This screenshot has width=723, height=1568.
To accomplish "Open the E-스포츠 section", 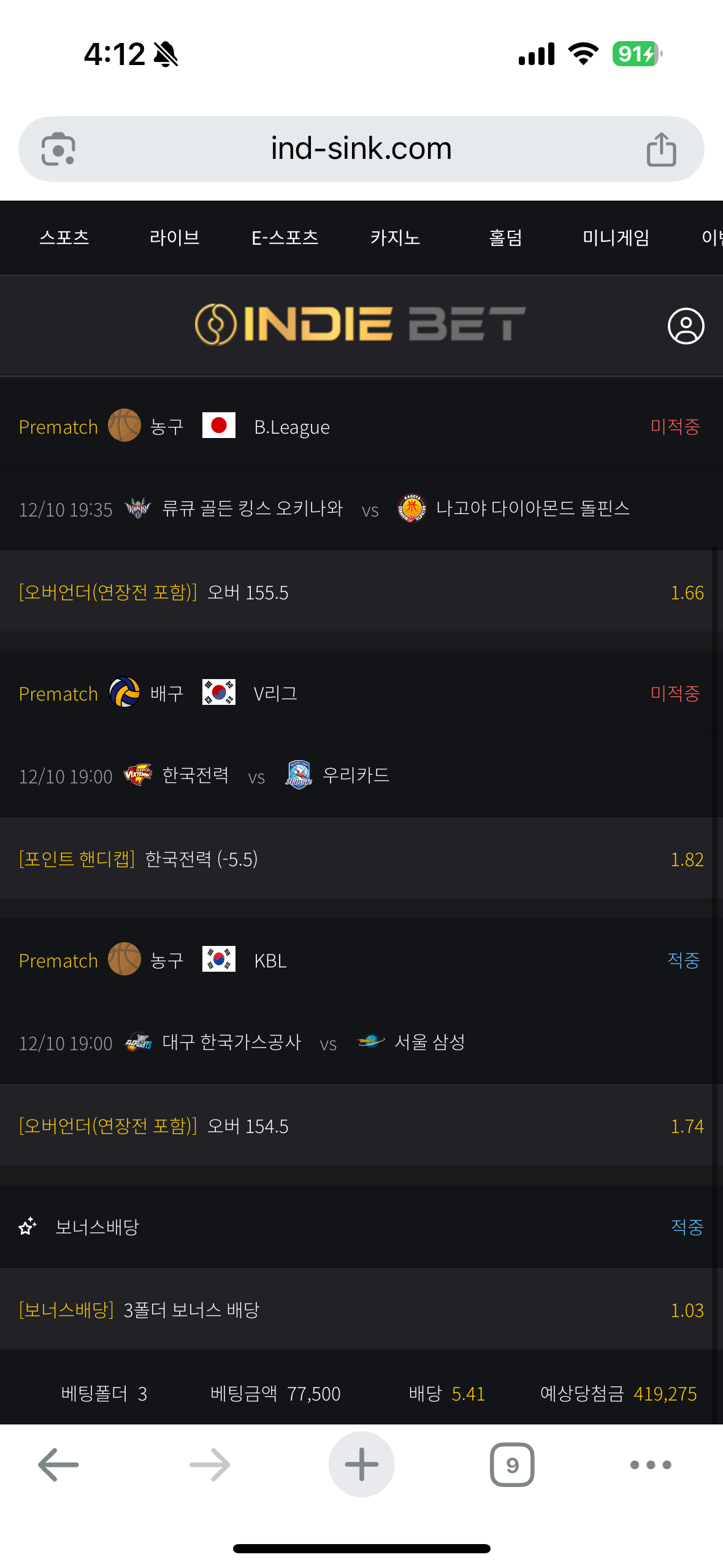I will pos(285,237).
